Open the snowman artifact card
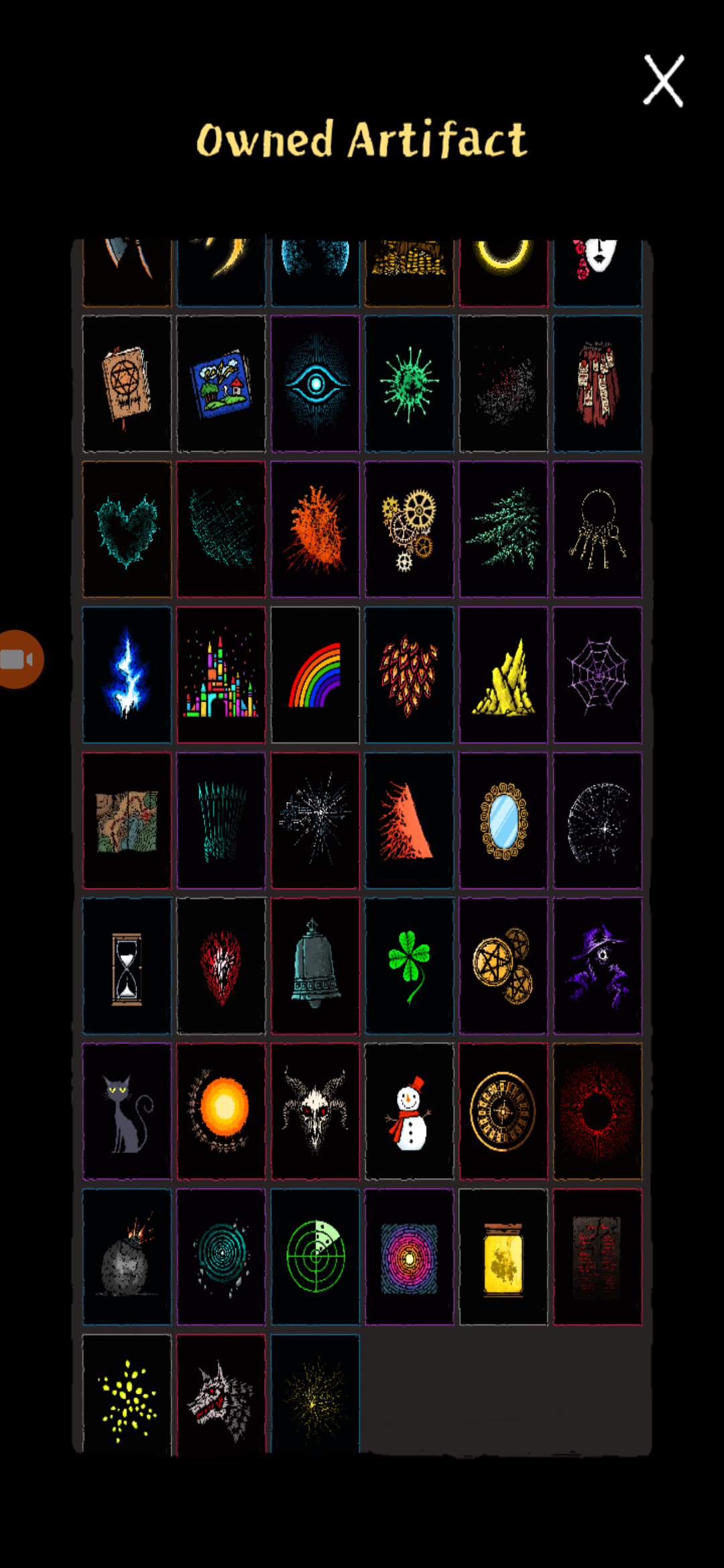Image resolution: width=724 pixels, height=1568 pixels. pyautogui.click(x=409, y=1111)
